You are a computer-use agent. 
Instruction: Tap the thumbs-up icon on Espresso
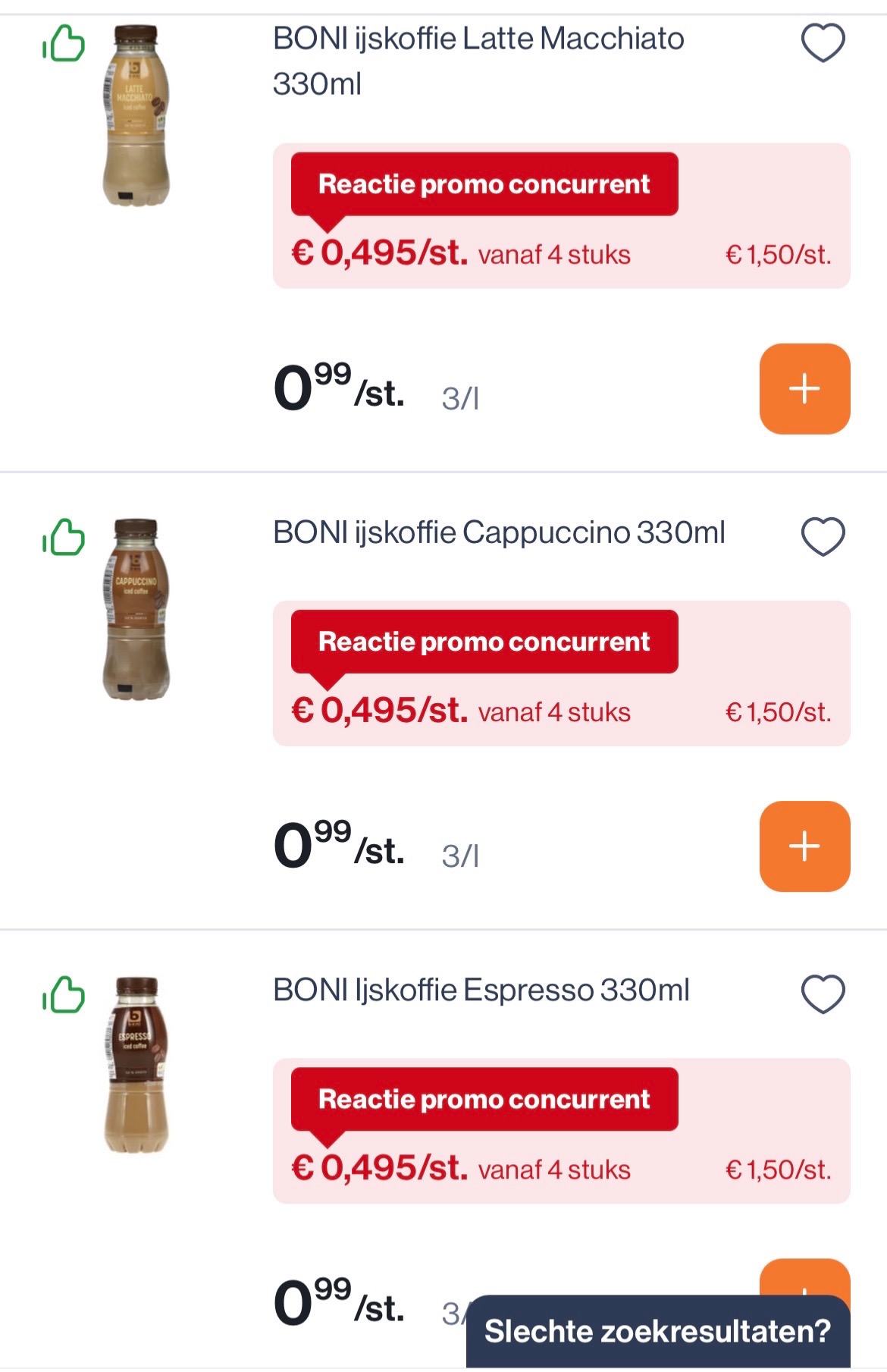pyautogui.click(x=64, y=994)
